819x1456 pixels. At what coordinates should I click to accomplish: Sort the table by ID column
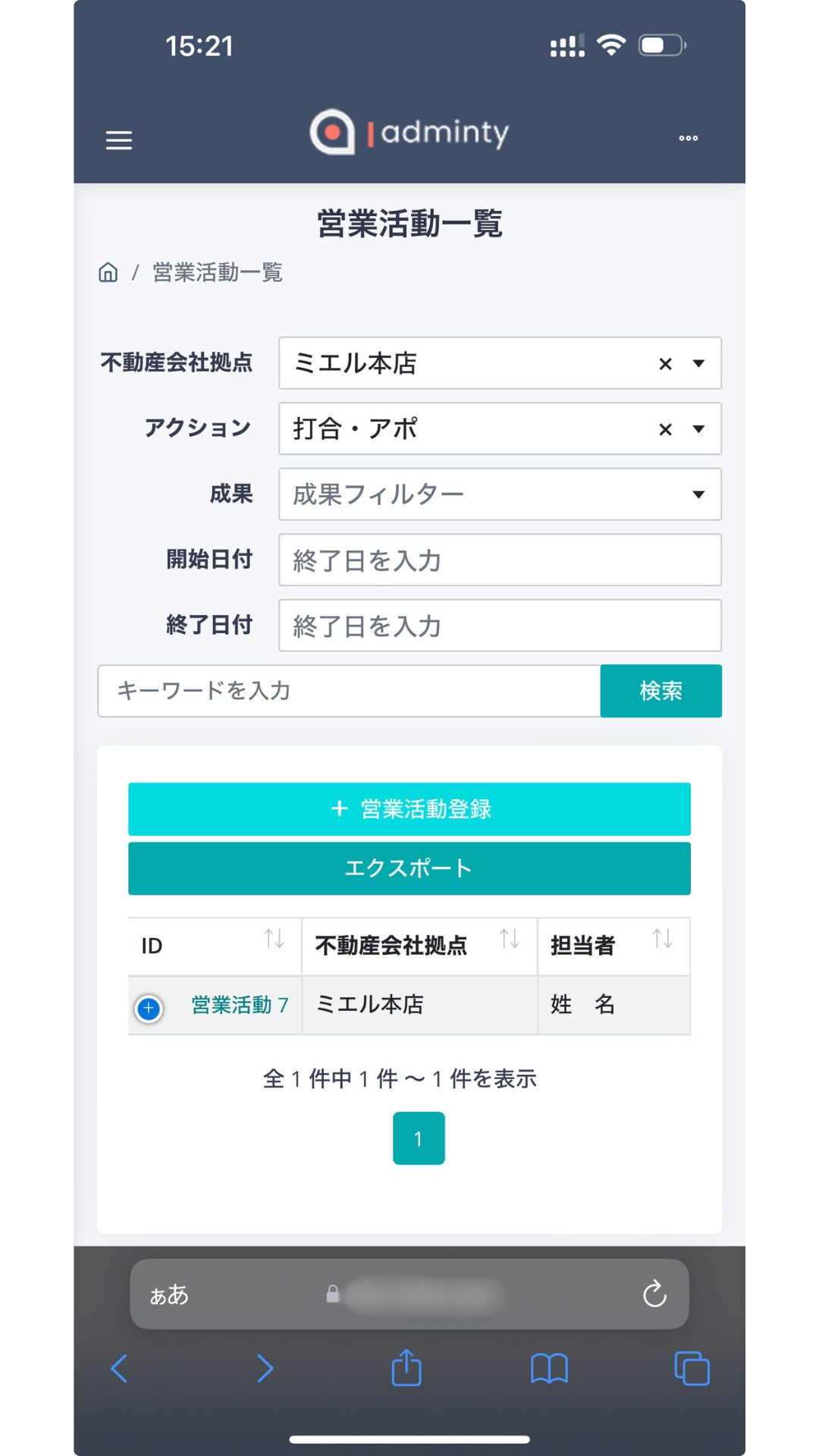coord(274,940)
